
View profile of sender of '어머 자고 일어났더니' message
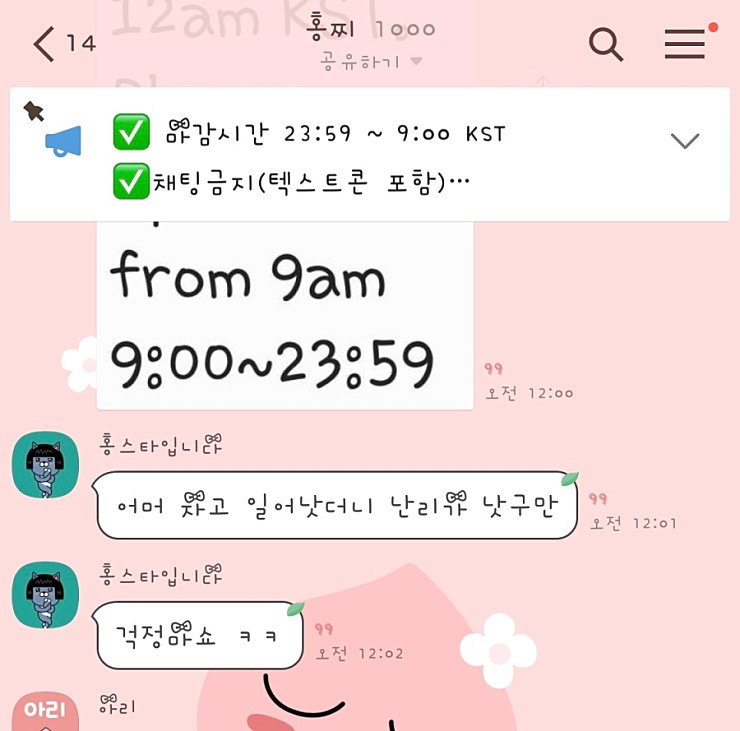click(45, 465)
